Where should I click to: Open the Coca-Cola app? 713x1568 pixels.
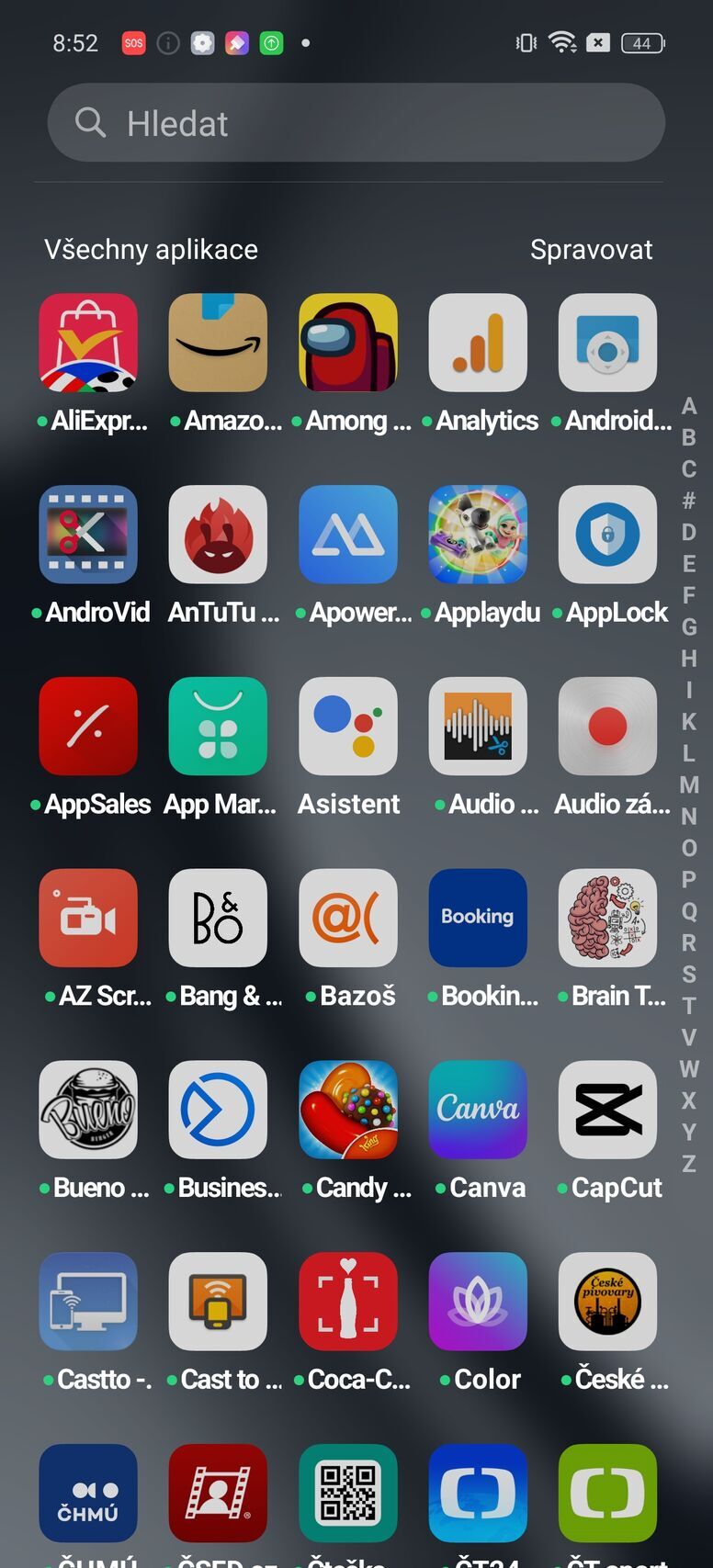click(x=348, y=1302)
